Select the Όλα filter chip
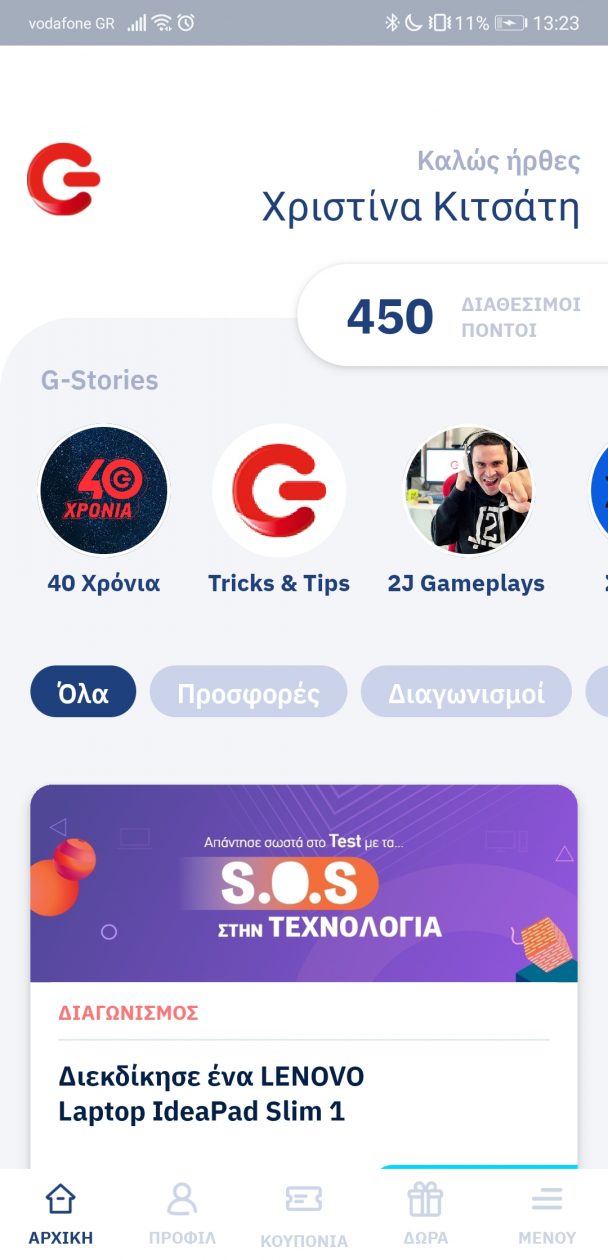Image resolution: width=608 pixels, height=1260 pixels. pyautogui.click(x=83, y=692)
